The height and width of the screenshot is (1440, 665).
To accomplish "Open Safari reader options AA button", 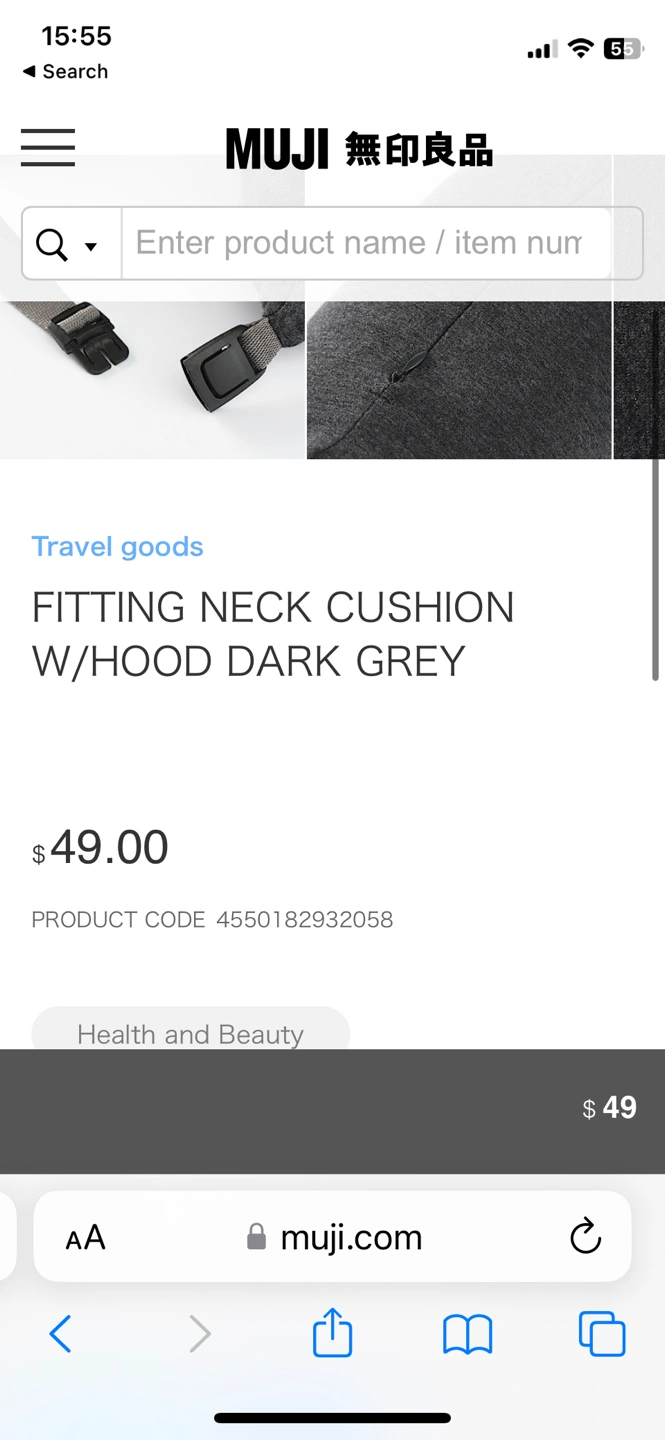I will 85,1238.
